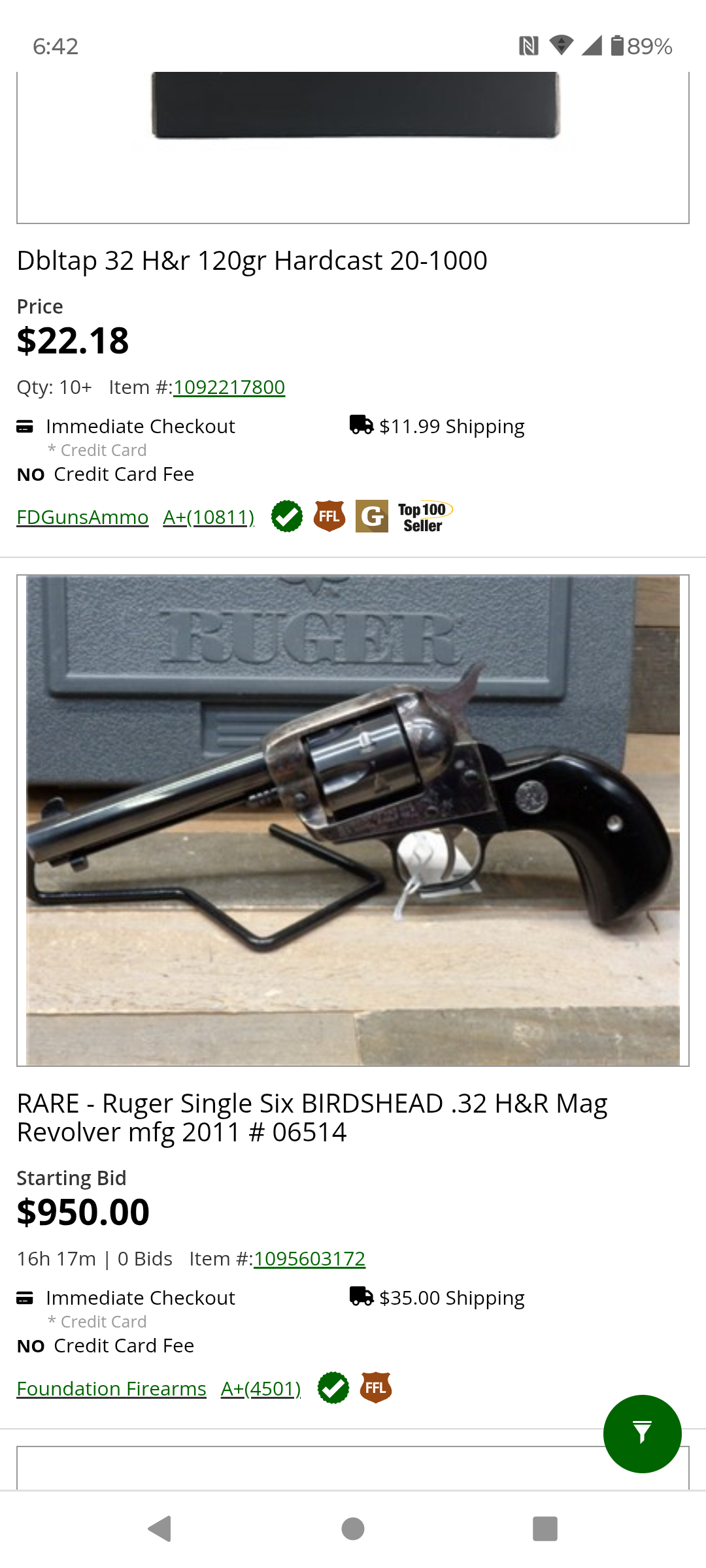Go back with the system back button
Image resolution: width=706 pixels, height=1568 pixels.
[x=160, y=1529]
